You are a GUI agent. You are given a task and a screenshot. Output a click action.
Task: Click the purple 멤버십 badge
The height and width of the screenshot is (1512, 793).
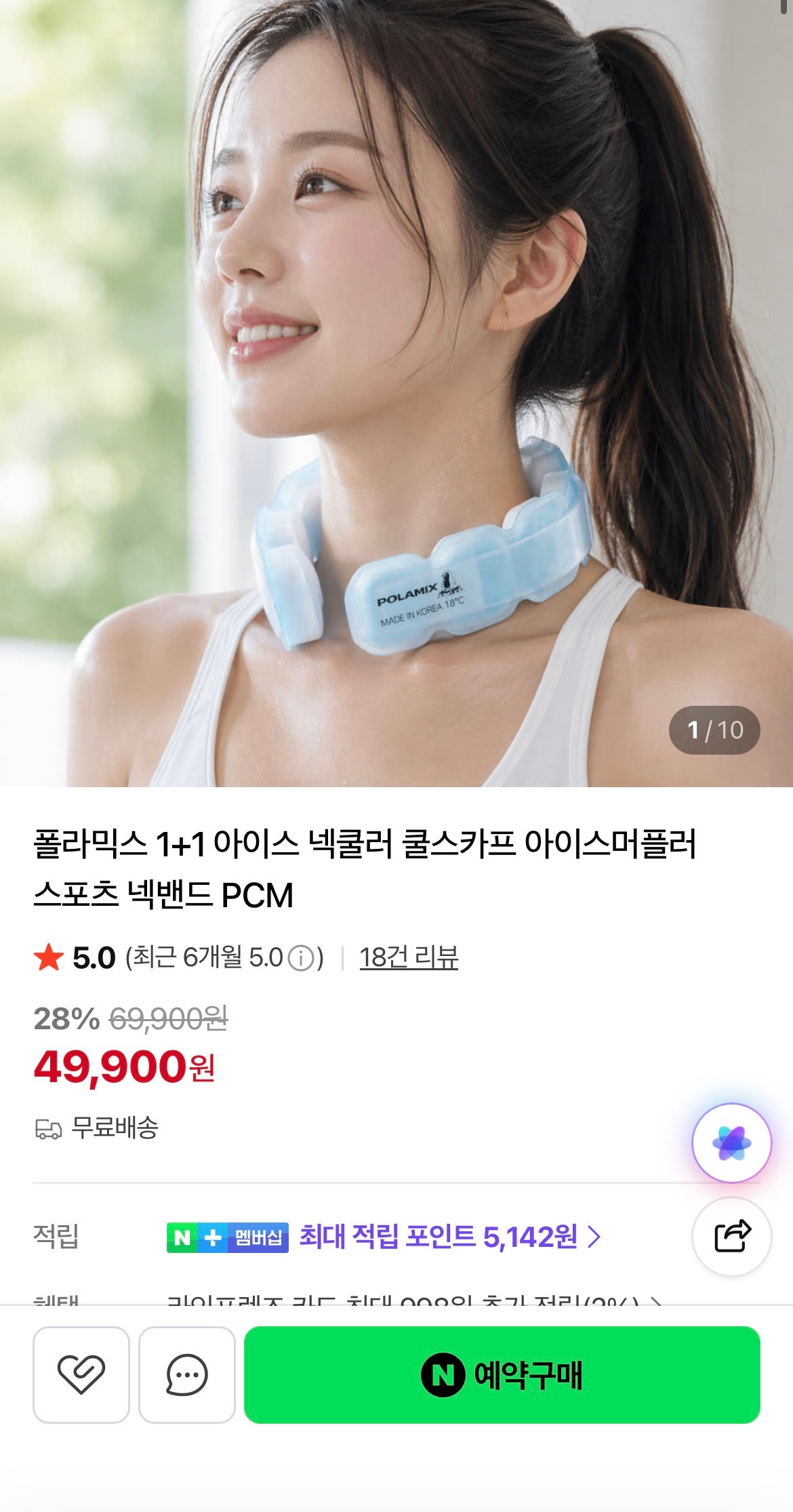[260, 1235]
